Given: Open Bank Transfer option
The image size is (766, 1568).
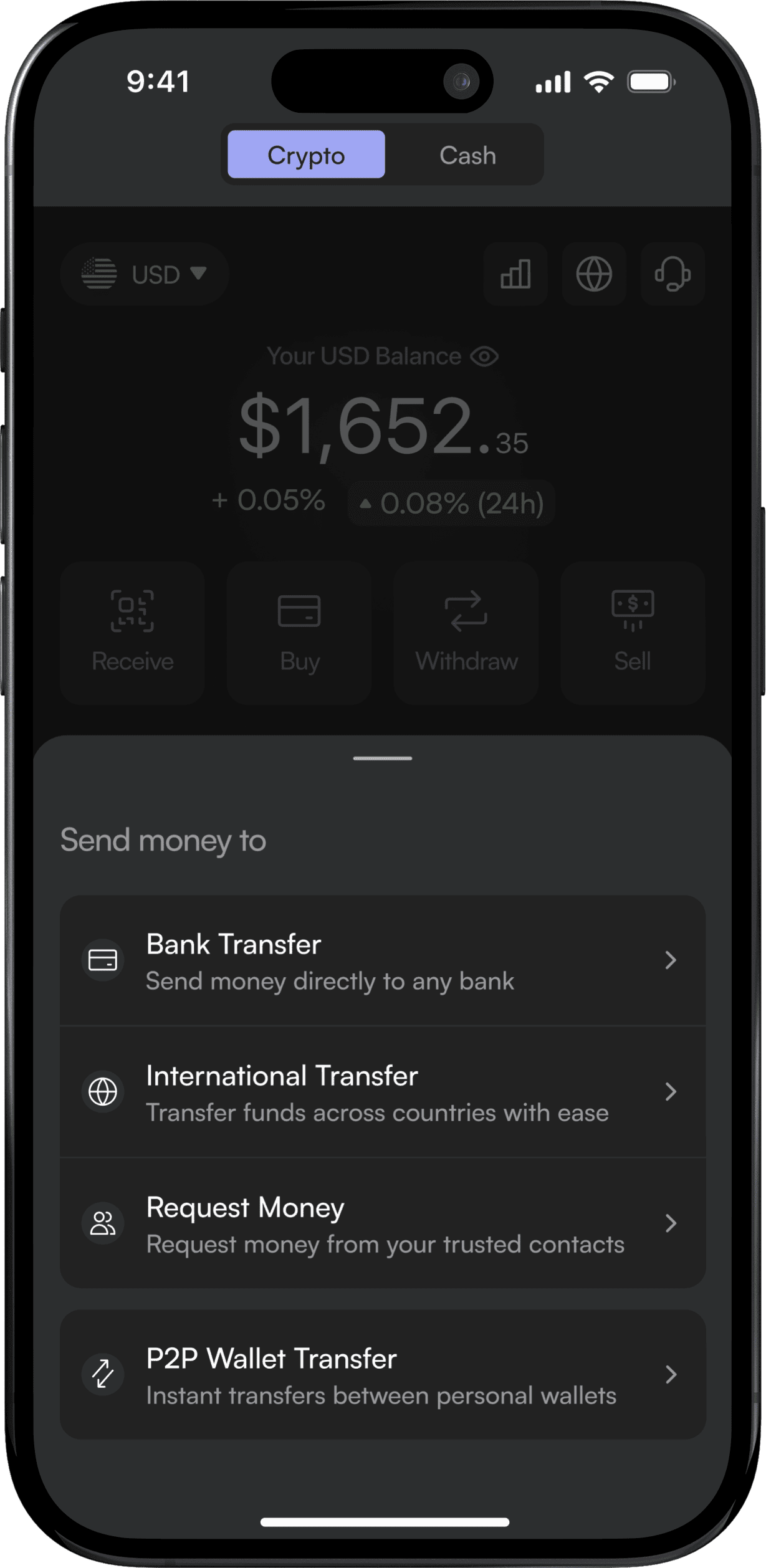Looking at the screenshot, I should click(382, 961).
